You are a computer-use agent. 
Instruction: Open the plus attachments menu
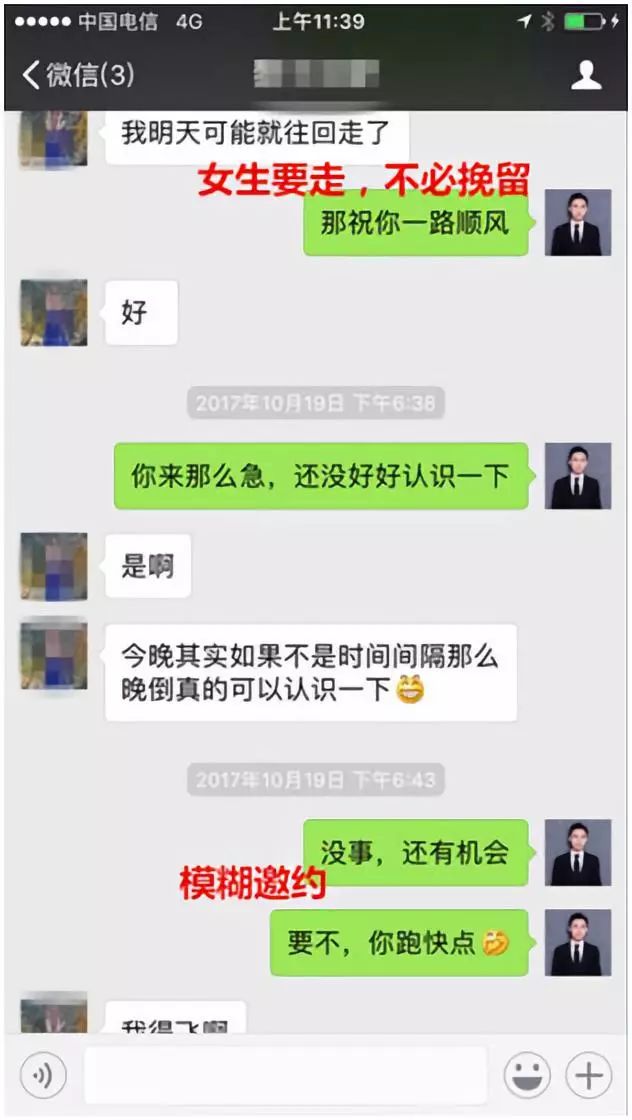[588, 1076]
